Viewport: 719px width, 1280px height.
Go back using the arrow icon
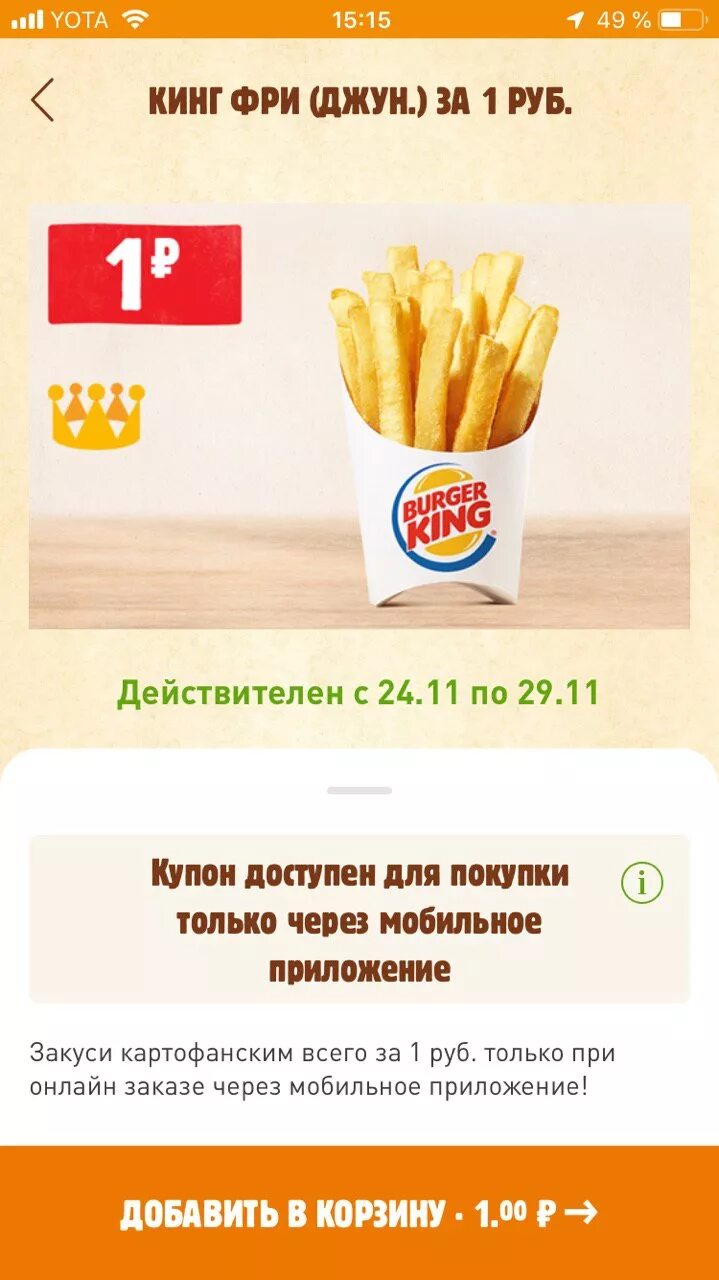(42, 101)
